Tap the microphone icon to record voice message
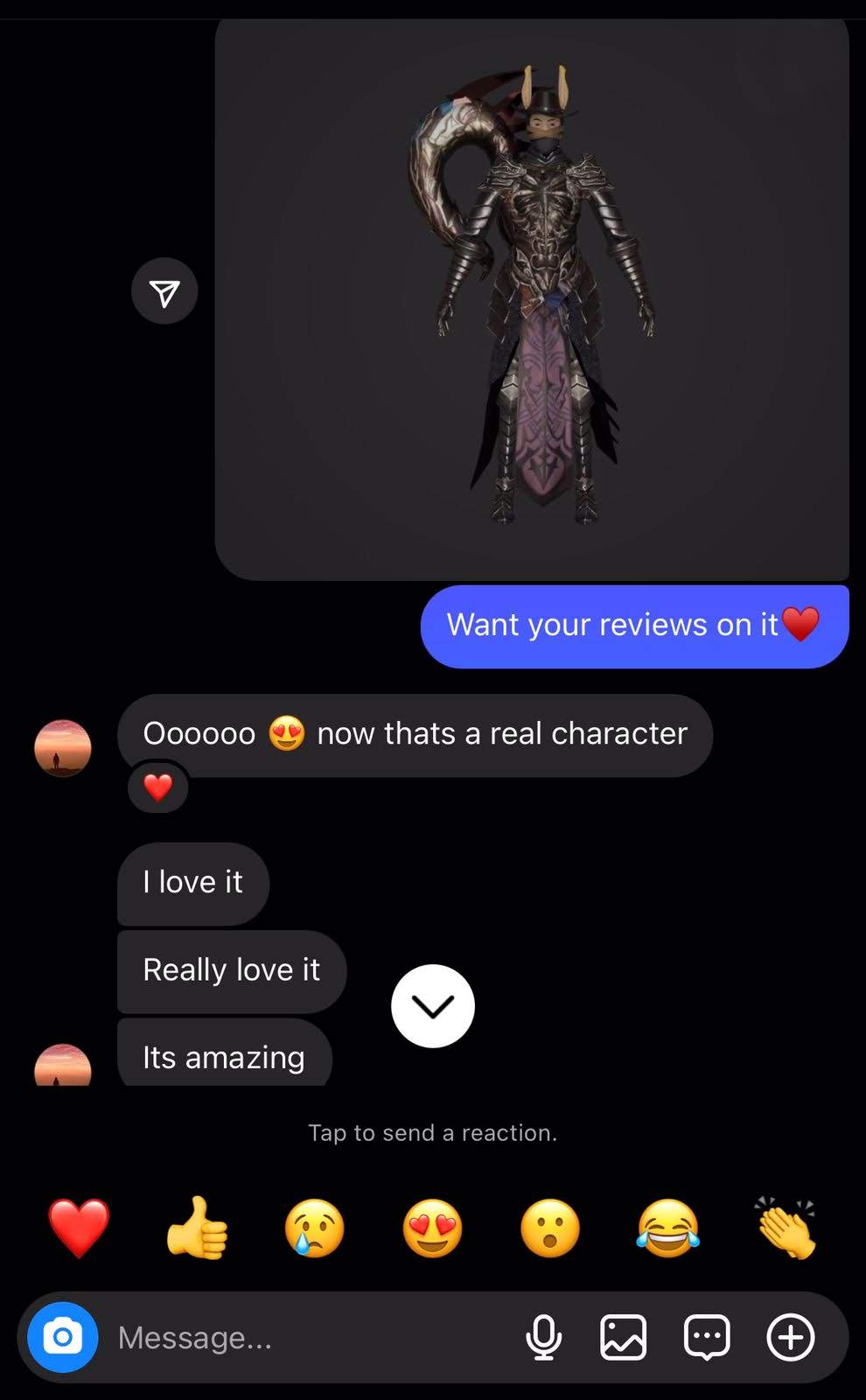The width and height of the screenshot is (866, 1400). tap(545, 1337)
